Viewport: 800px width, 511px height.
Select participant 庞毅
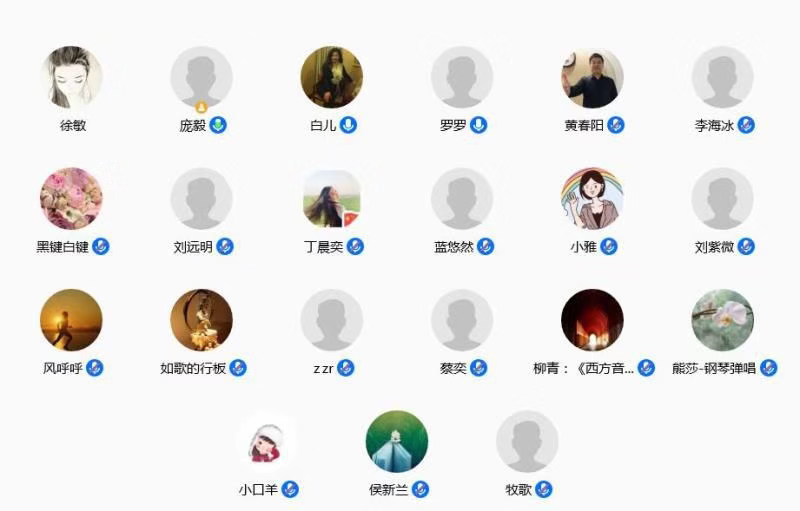click(202, 78)
